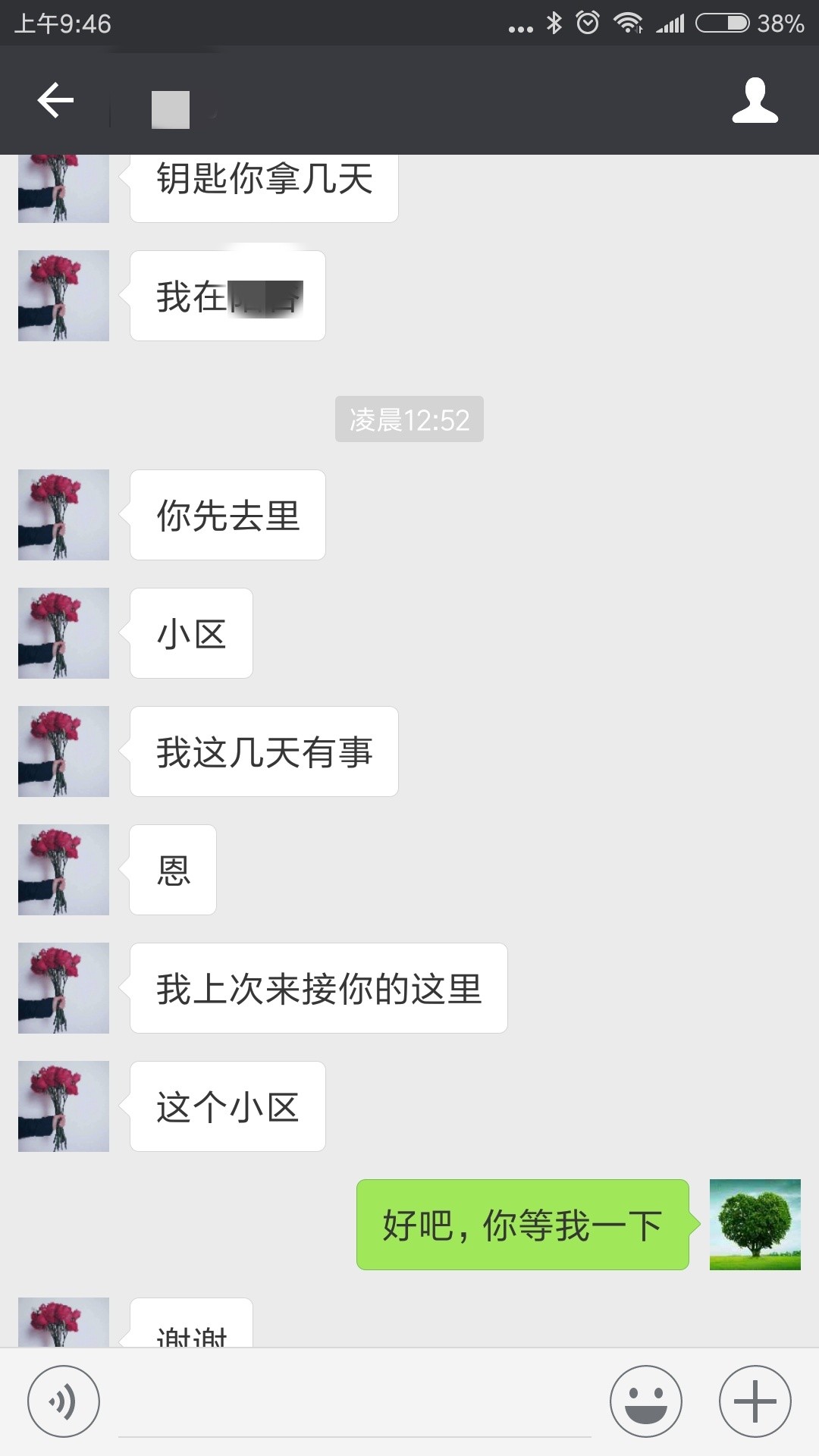
Task: Open the chat info profile icon
Action: point(755,100)
